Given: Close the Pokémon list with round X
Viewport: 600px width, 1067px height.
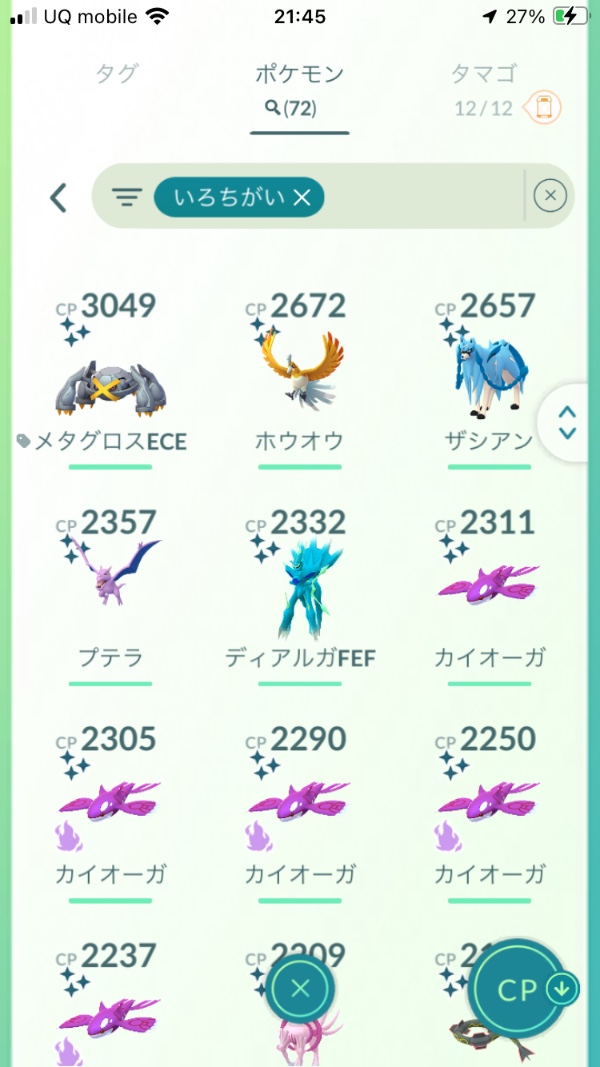Looking at the screenshot, I should pyautogui.click(x=300, y=989).
